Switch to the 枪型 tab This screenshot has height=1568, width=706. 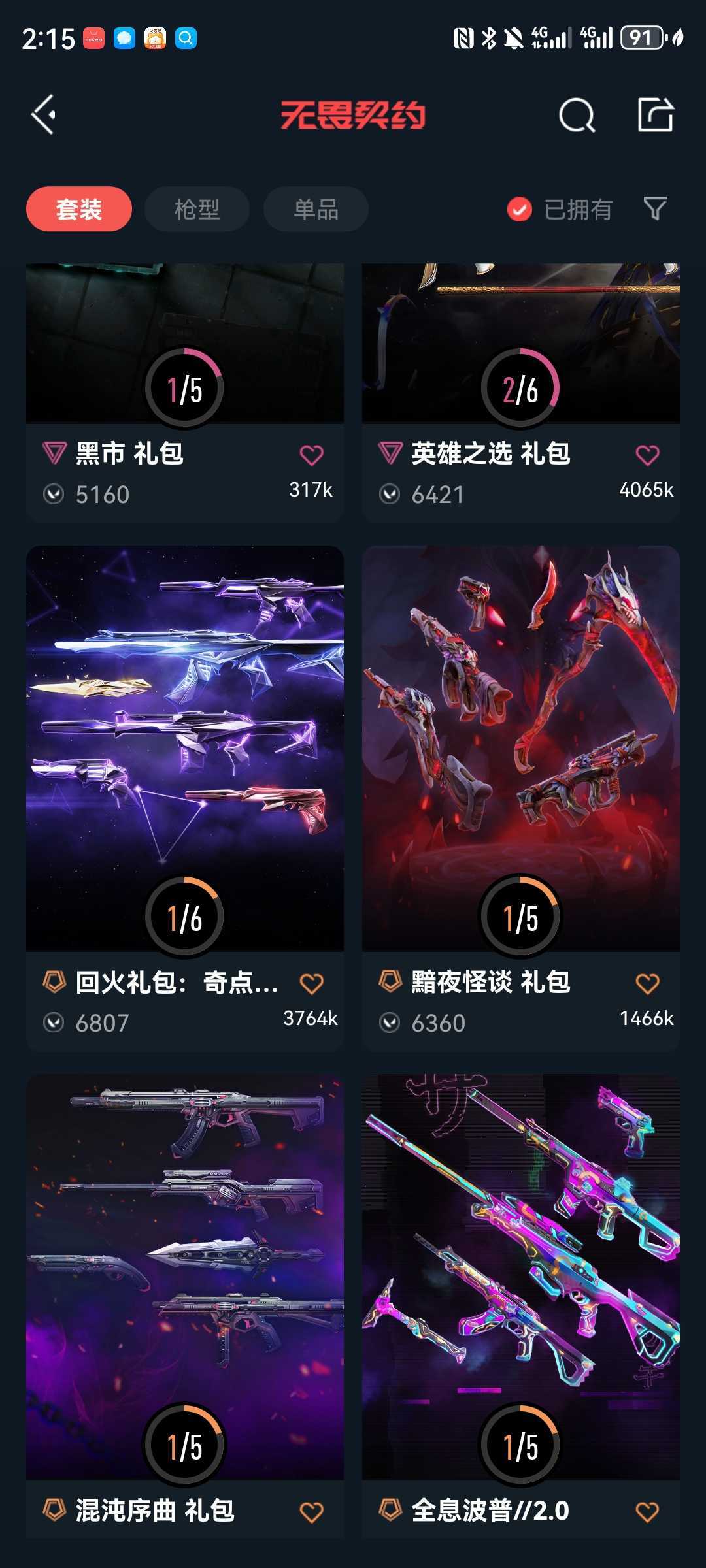(197, 209)
